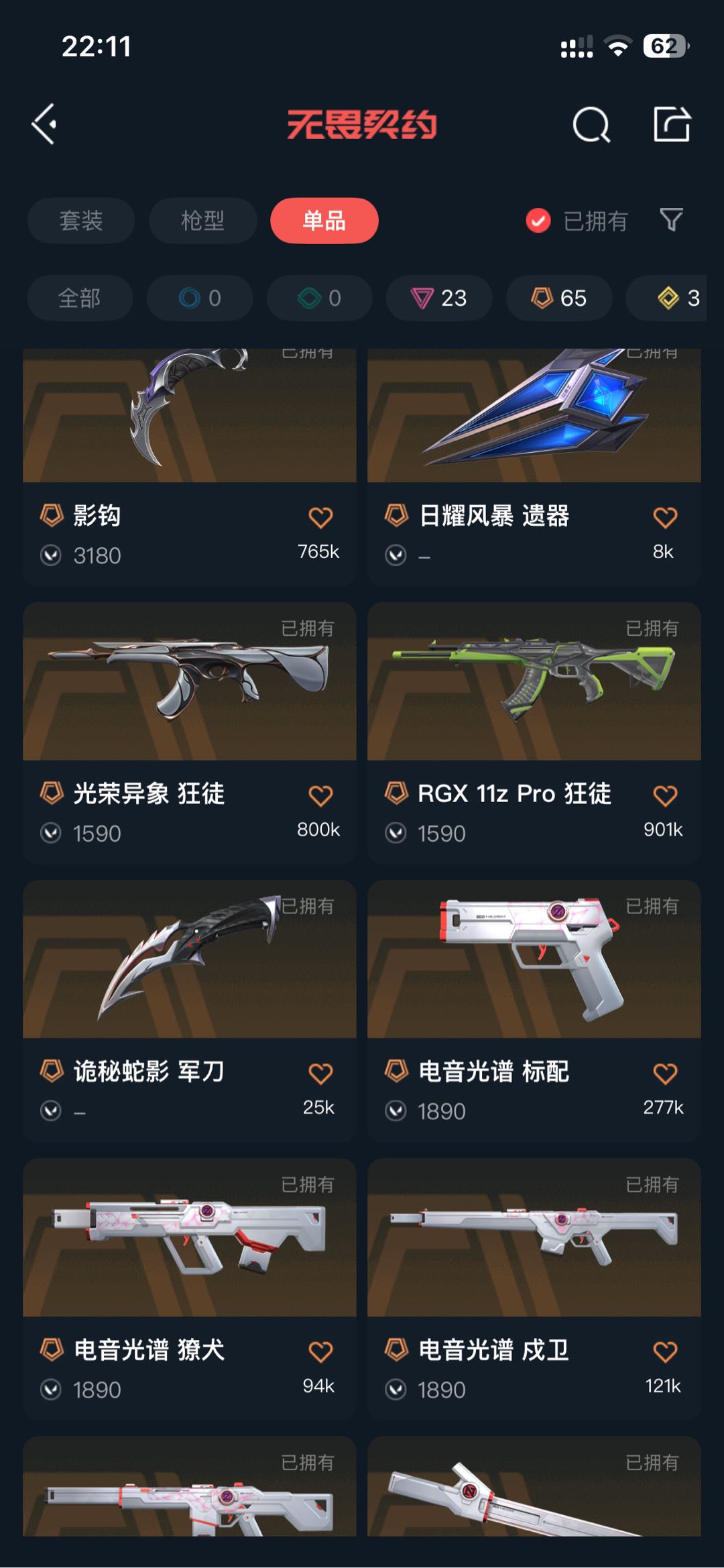Switch to the 枪型 tab
724x1568 pixels.
(202, 221)
